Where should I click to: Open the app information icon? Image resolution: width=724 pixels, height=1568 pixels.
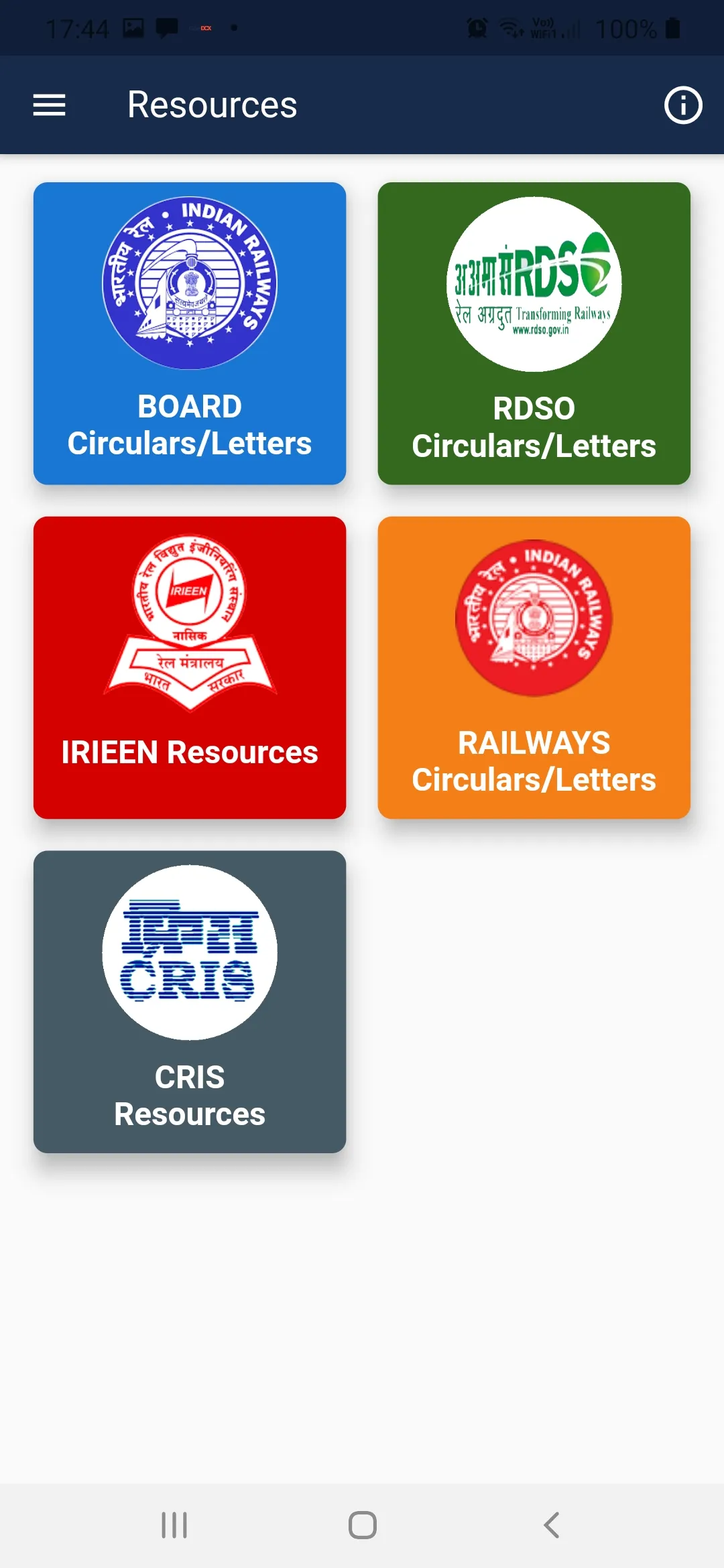point(682,105)
